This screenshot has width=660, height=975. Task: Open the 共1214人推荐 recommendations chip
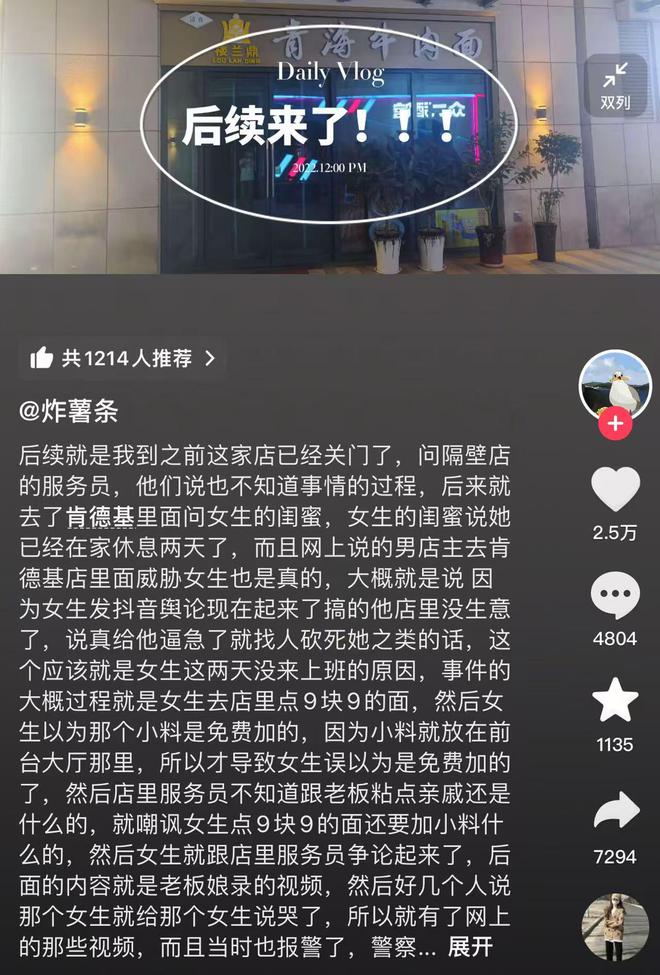[x=122, y=358]
